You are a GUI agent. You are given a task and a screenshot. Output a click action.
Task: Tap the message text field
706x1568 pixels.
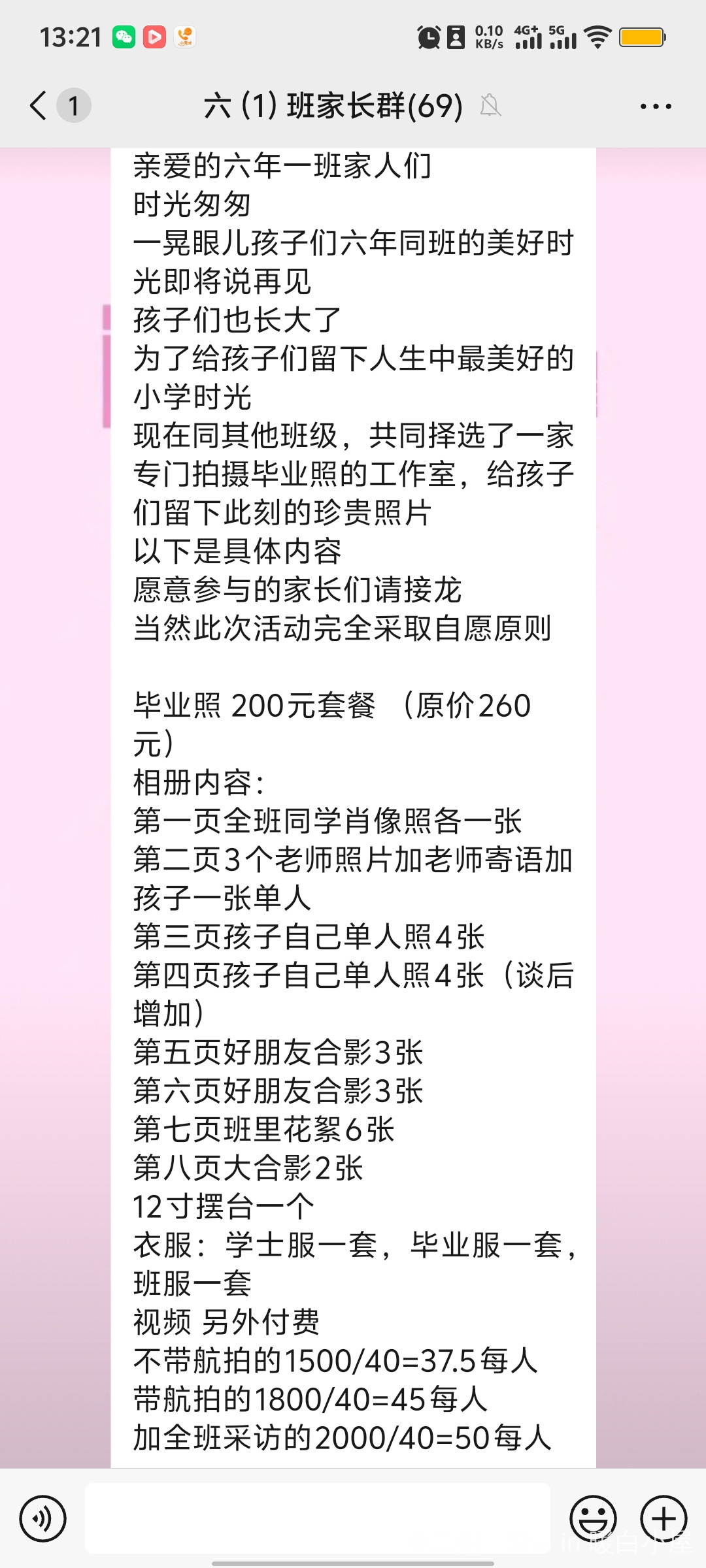[x=317, y=1518]
